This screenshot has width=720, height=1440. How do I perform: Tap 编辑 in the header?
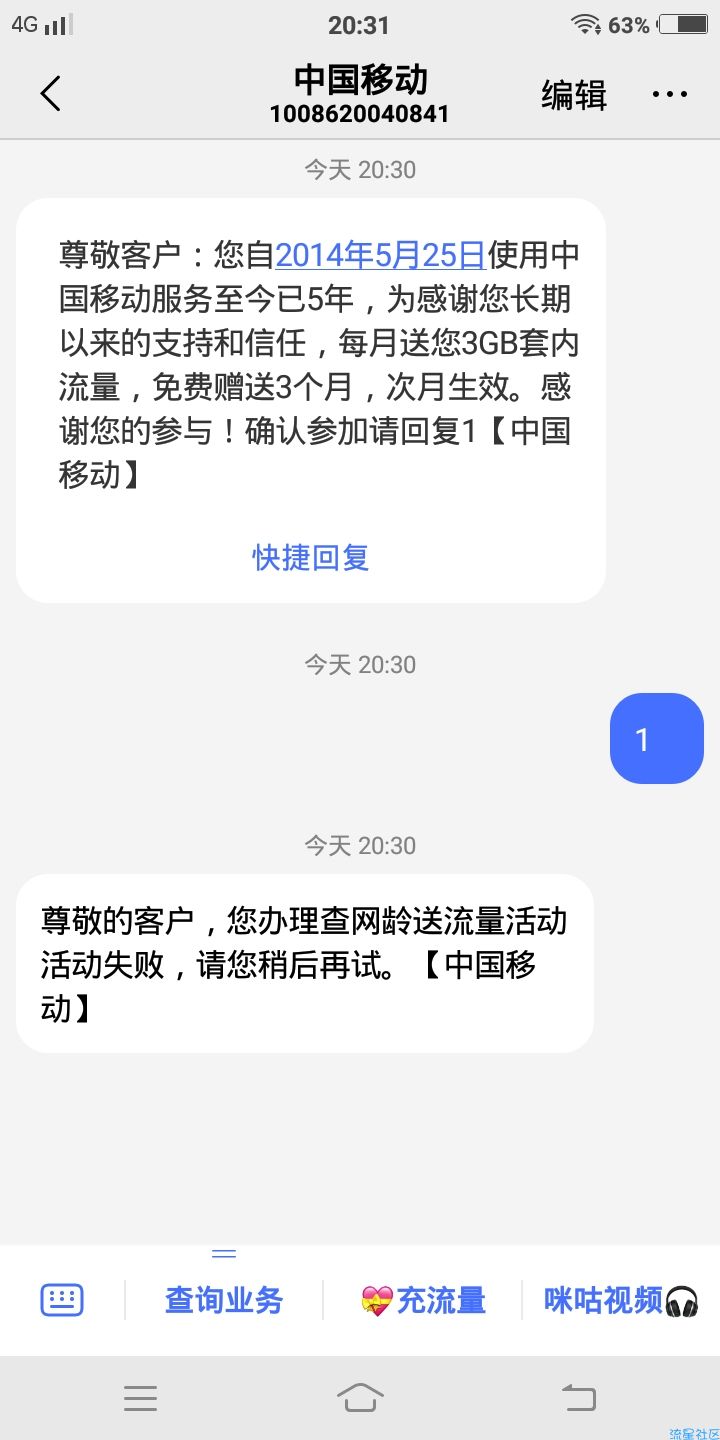pos(574,95)
